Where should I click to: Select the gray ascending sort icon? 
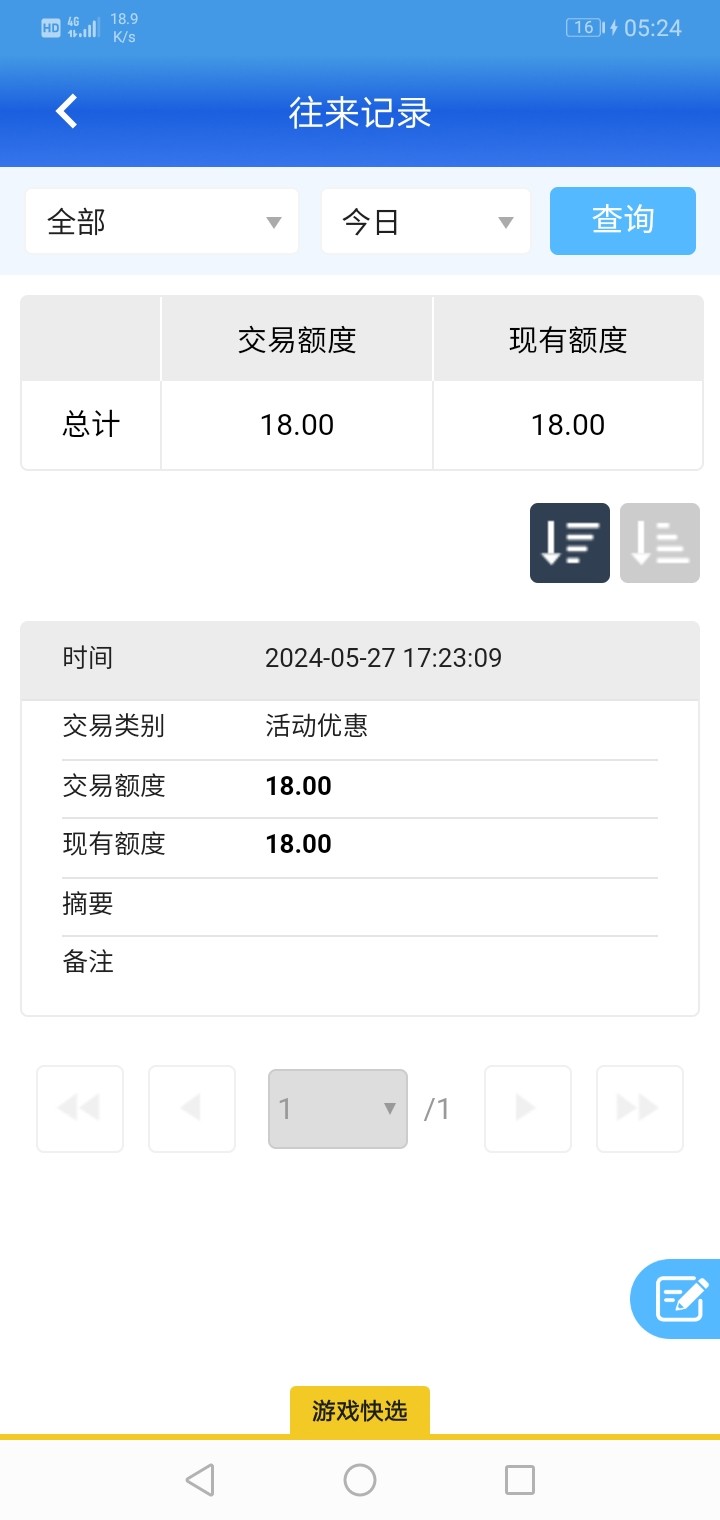pos(660,543)
